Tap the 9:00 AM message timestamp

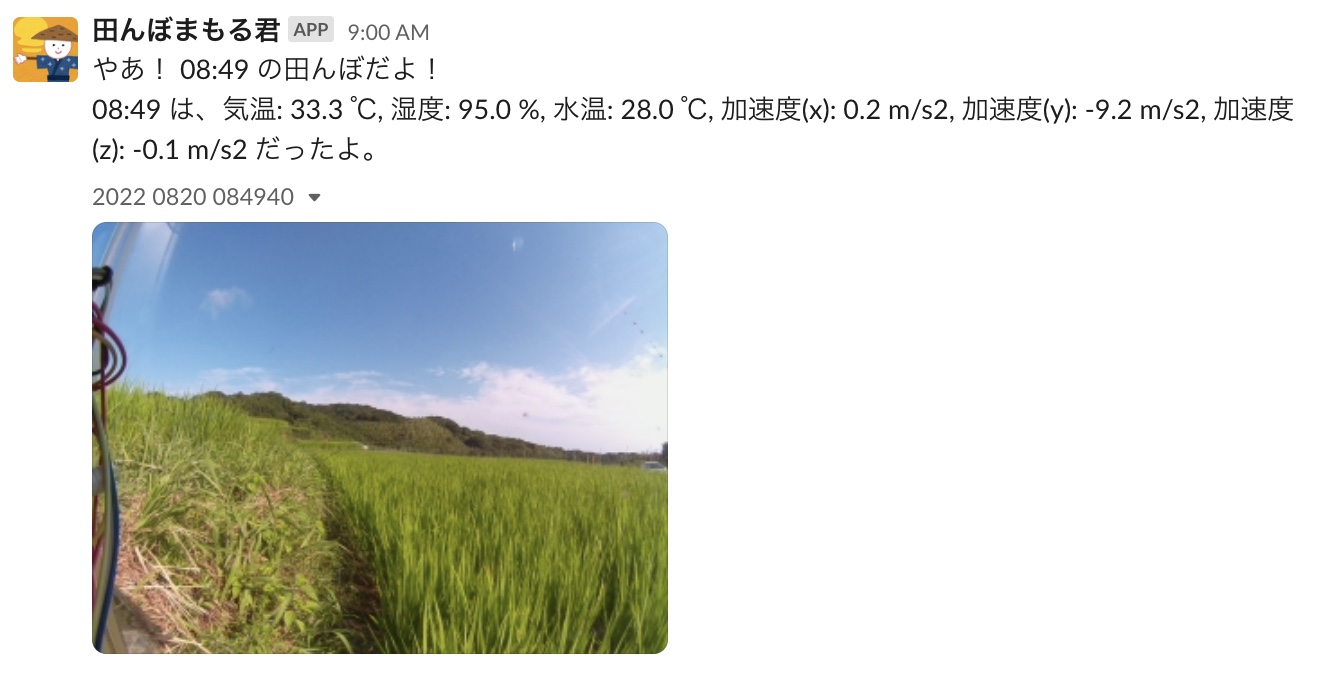tap(388, 32)
